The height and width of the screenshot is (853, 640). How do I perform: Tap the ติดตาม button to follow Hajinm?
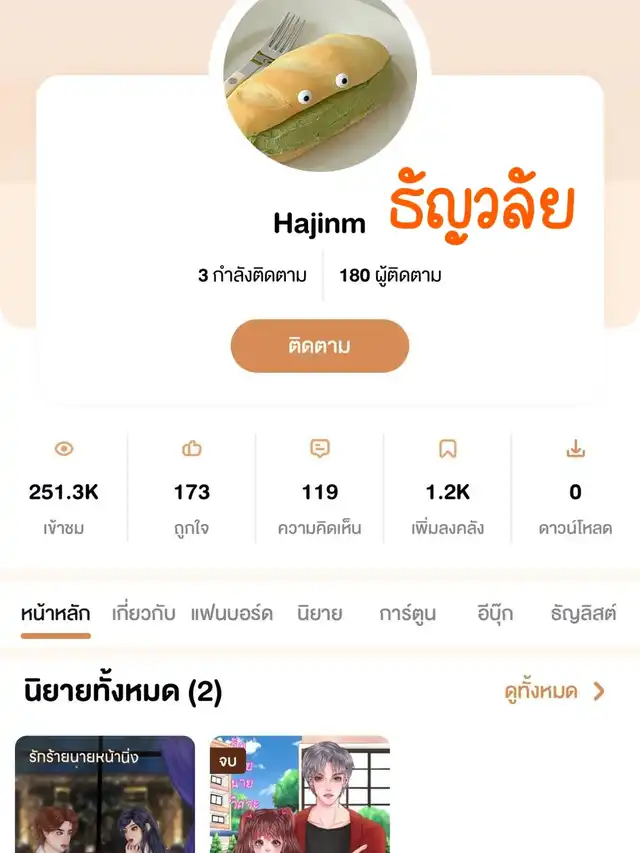320,347
